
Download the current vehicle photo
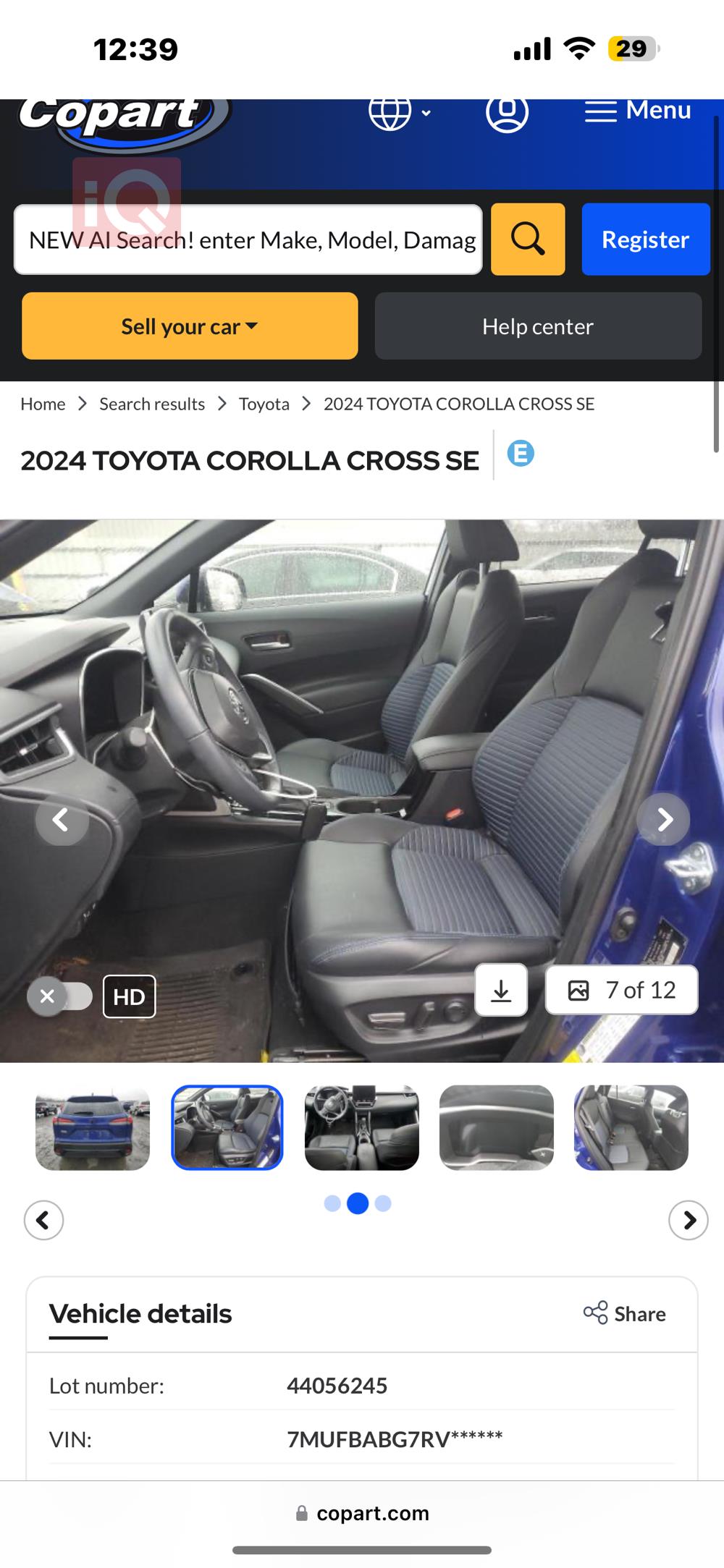[501, 990]
